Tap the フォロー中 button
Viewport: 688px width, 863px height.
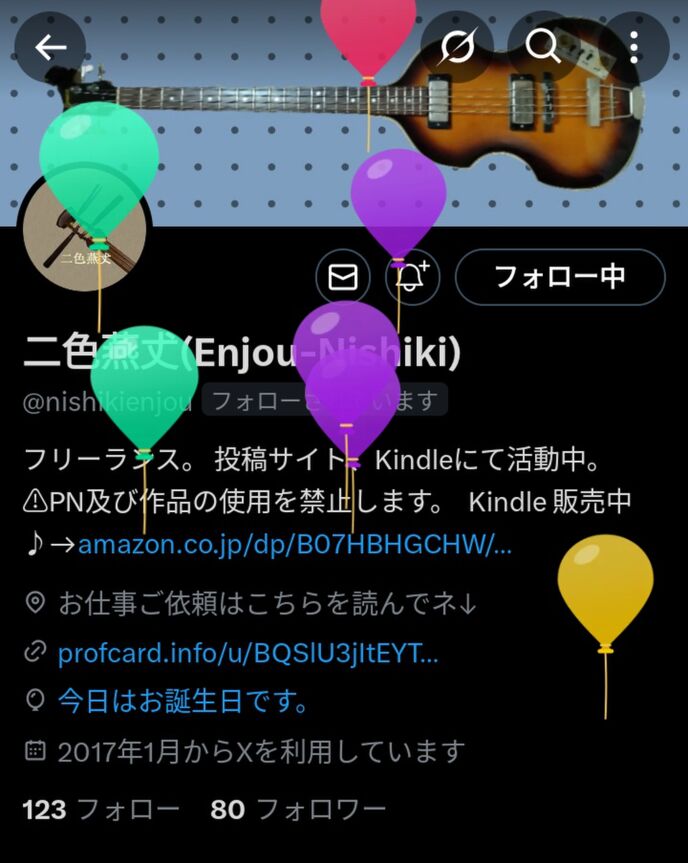tap(560, 277)
